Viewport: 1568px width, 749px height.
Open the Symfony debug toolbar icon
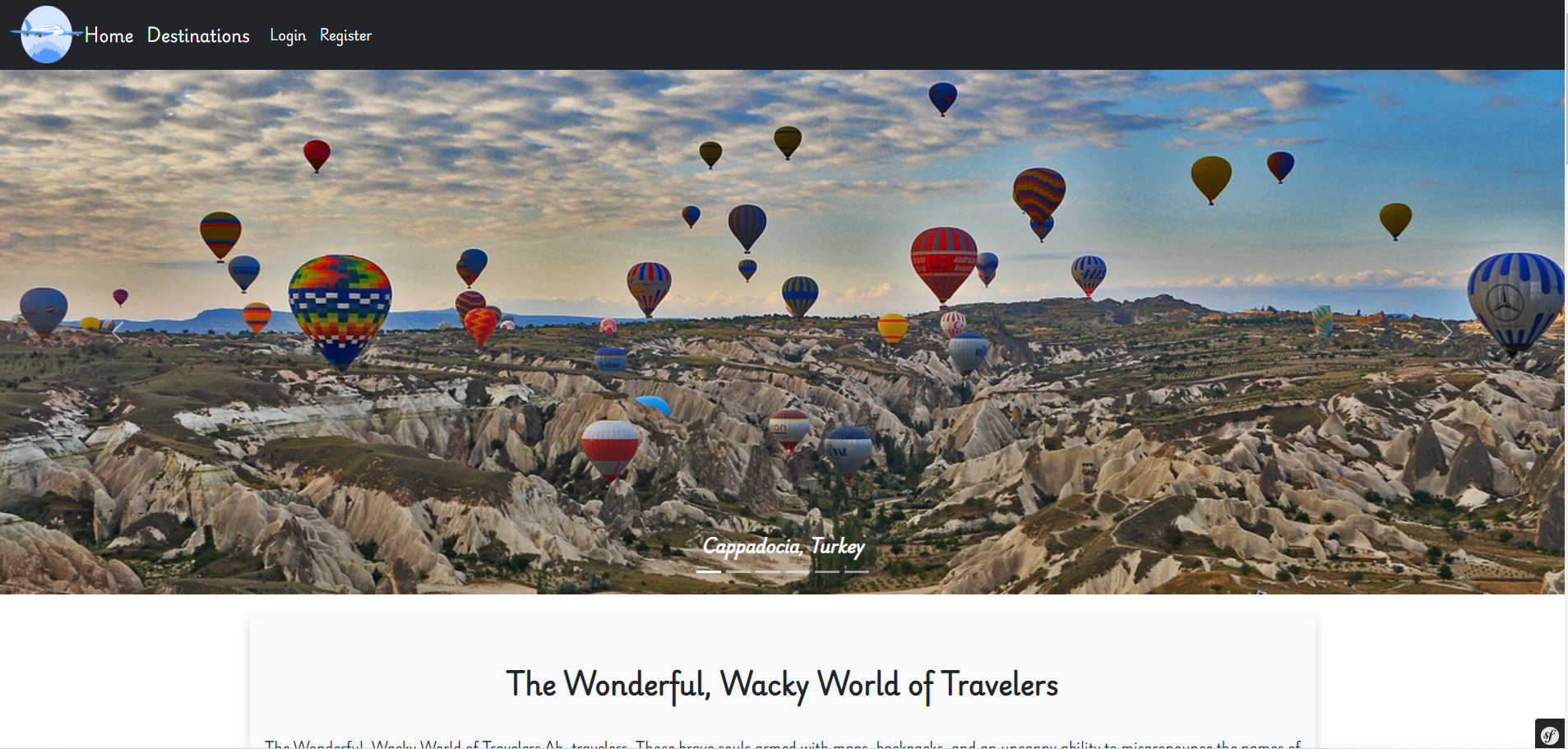tap(1549, 734)
